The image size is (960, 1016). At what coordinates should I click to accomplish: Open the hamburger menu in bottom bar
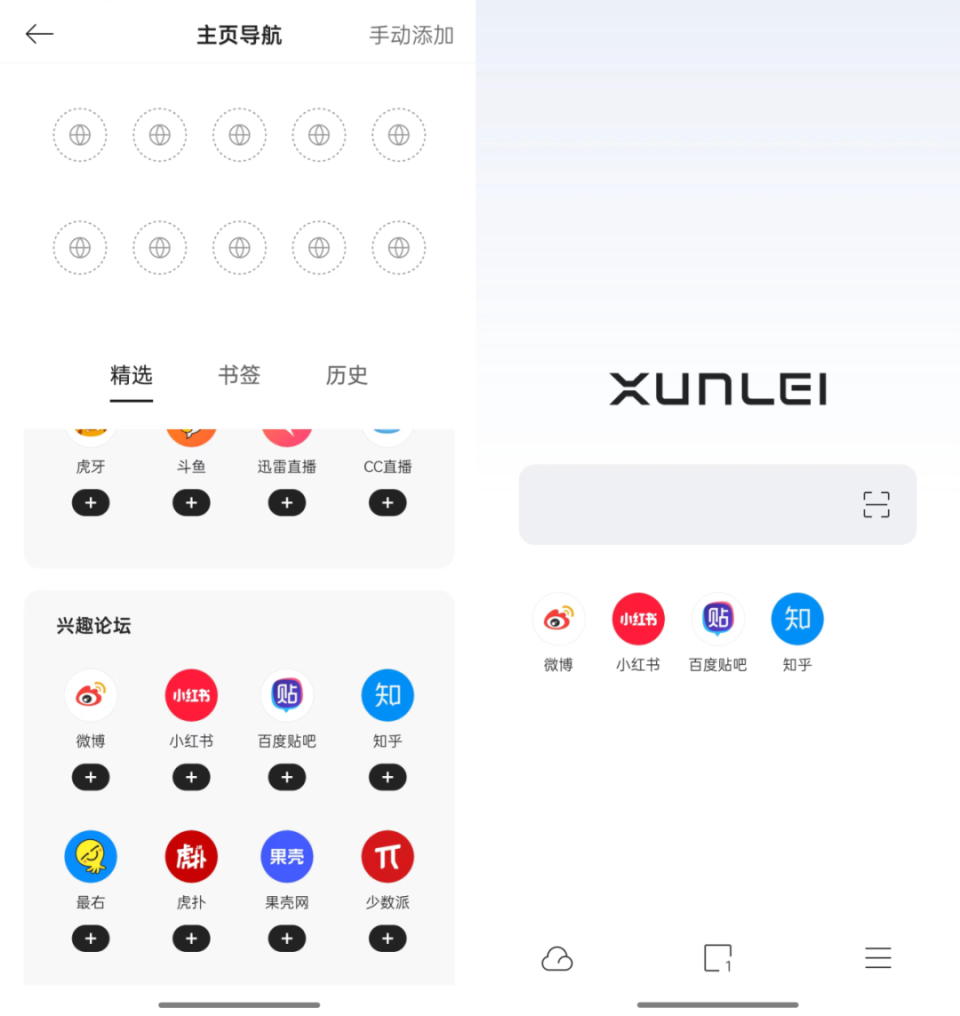[x=877, y=958]
